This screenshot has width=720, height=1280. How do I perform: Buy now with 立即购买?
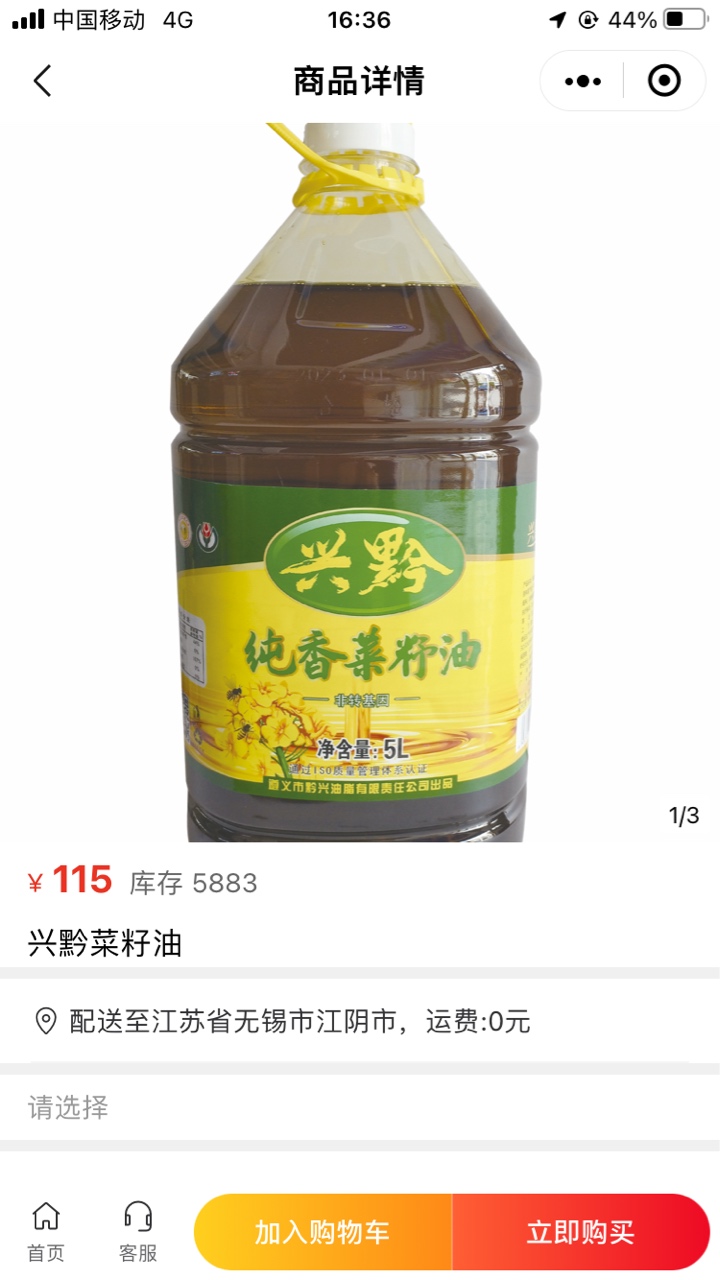[x=581, y=1232]
